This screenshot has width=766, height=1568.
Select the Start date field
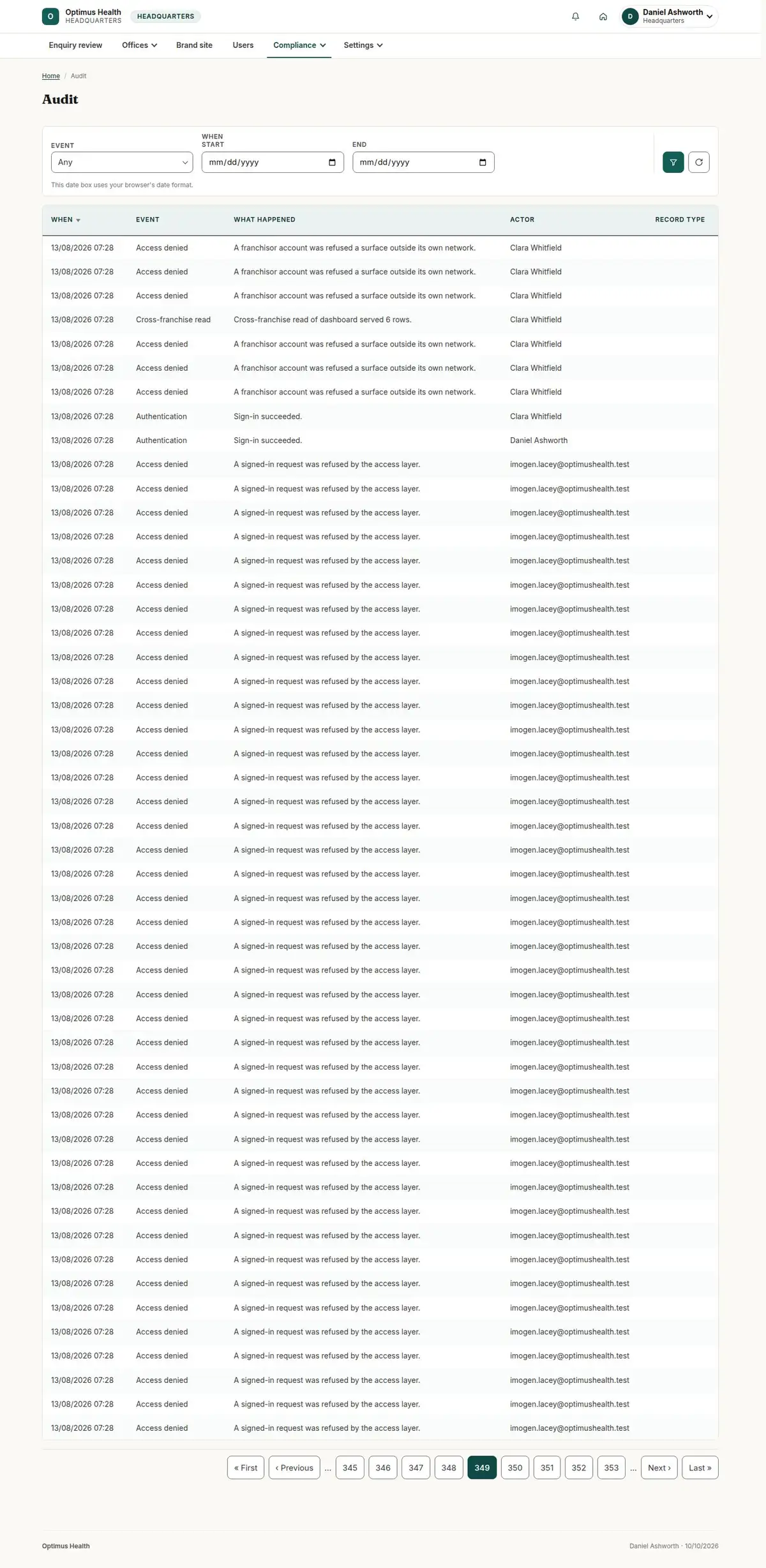[273, 162]
